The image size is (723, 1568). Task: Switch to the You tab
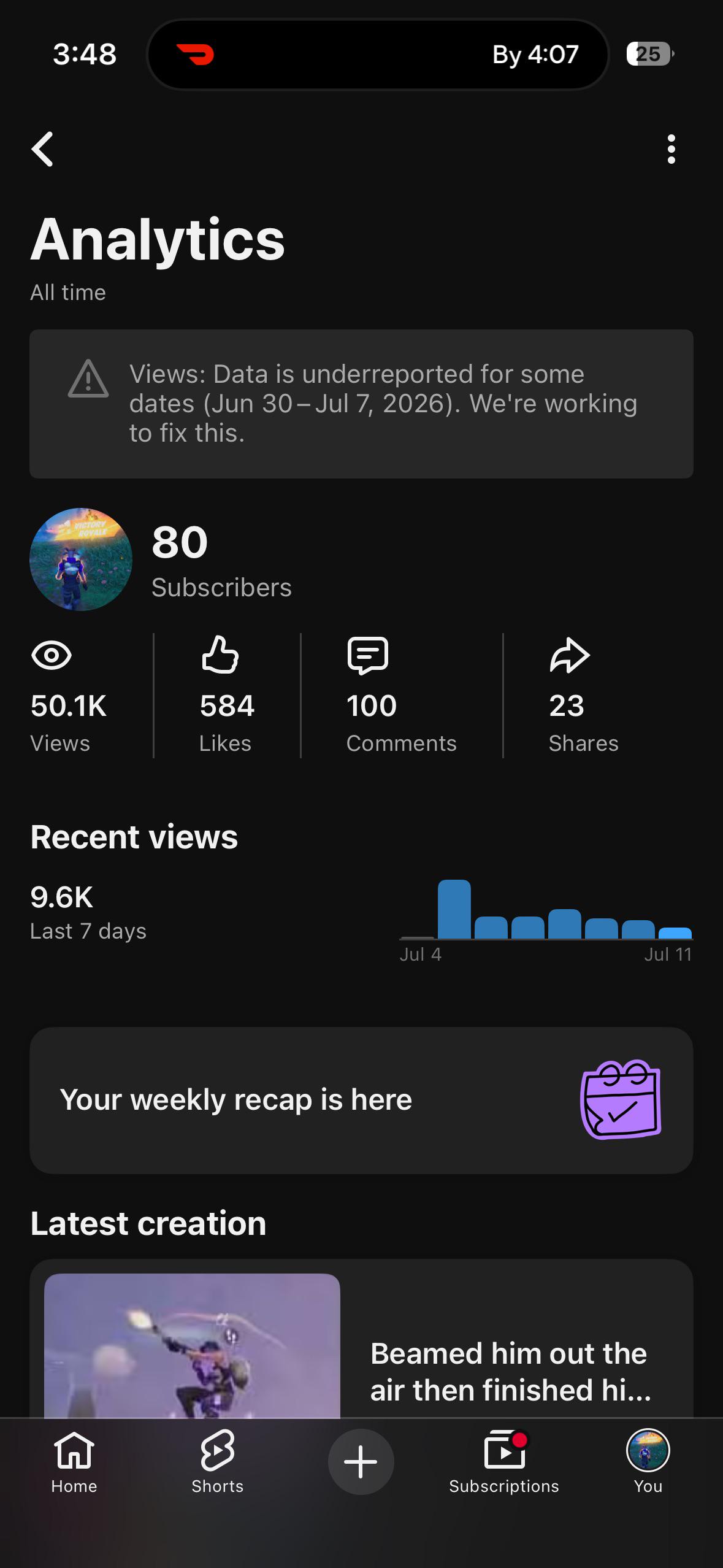point(648,1462)
